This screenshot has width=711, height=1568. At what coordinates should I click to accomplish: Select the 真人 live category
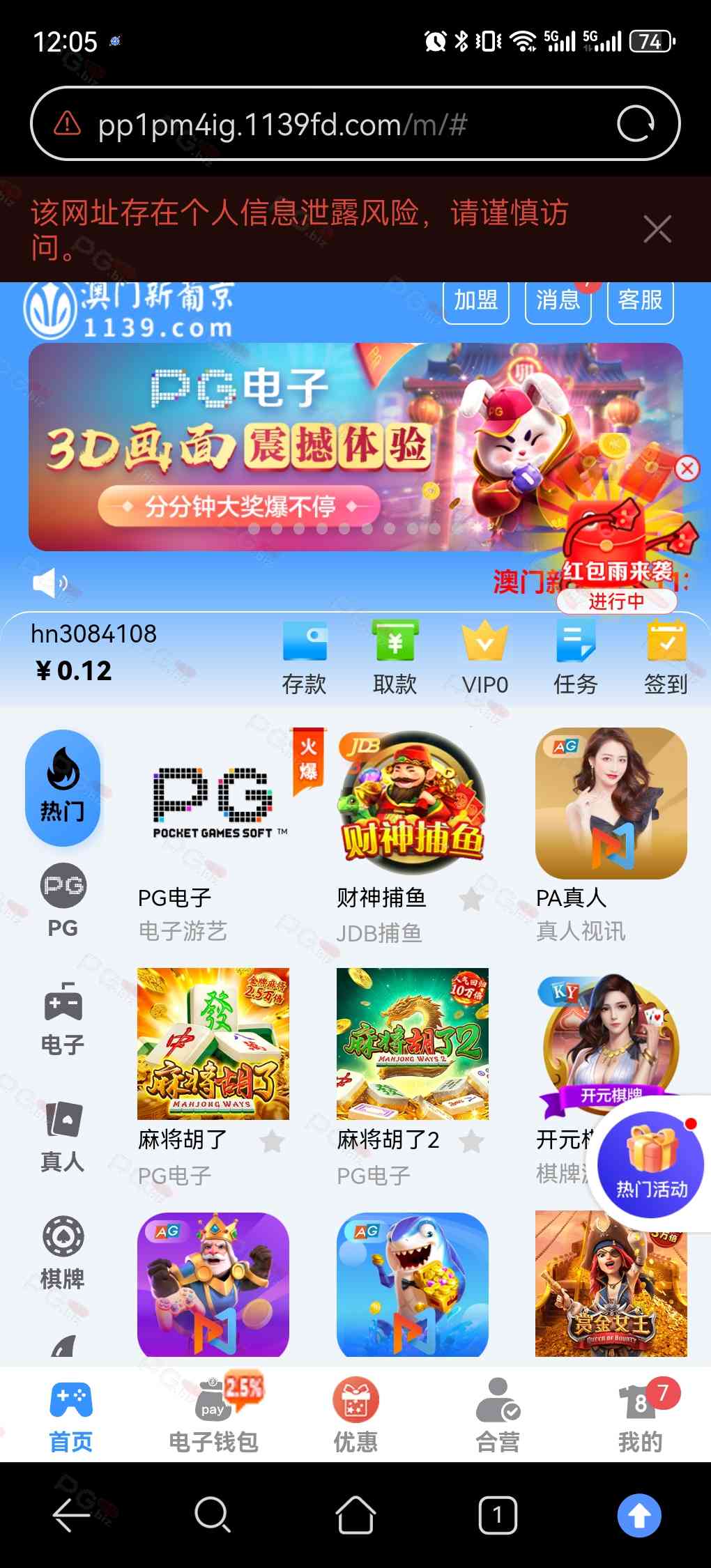(x=63, y=1137)
